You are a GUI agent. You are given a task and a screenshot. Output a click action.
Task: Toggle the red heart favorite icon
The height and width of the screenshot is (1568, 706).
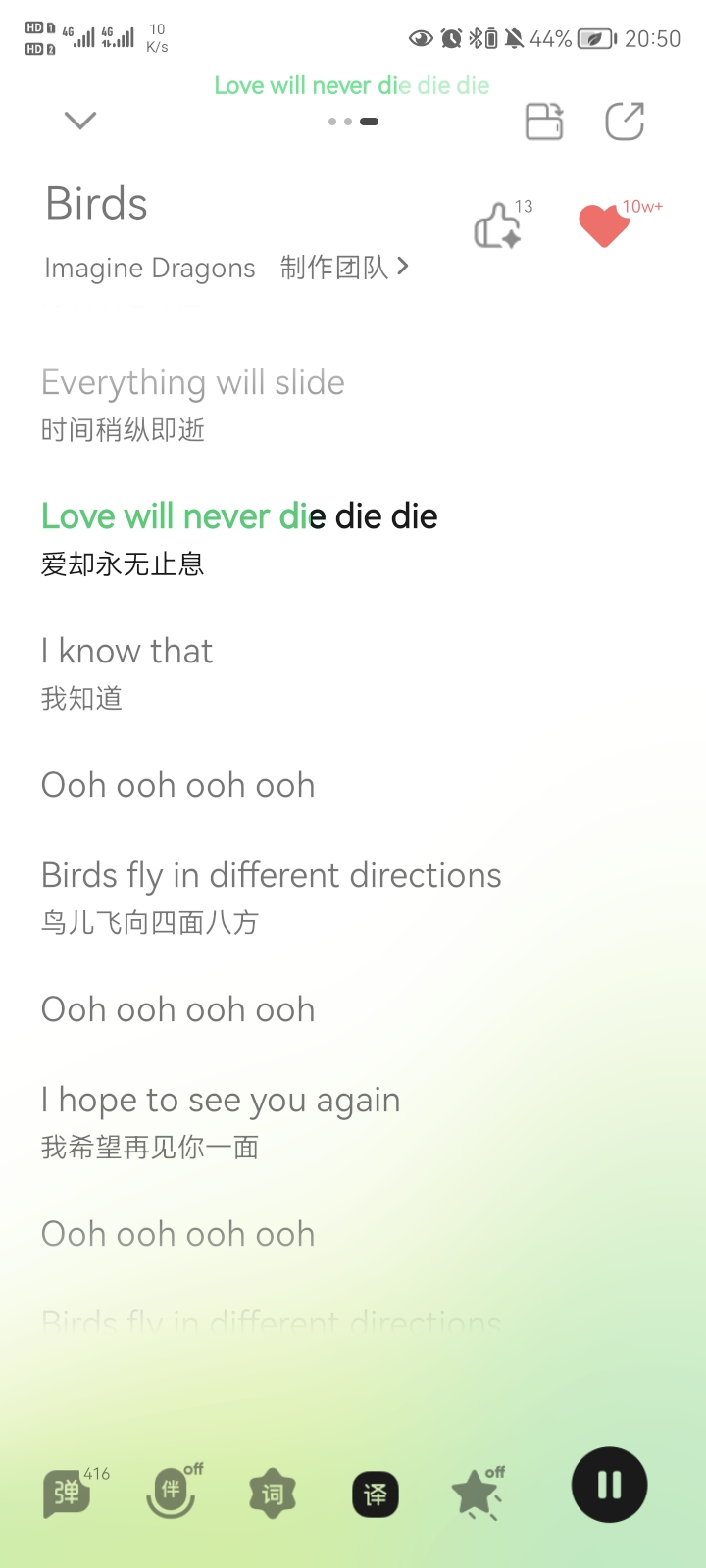605,224
